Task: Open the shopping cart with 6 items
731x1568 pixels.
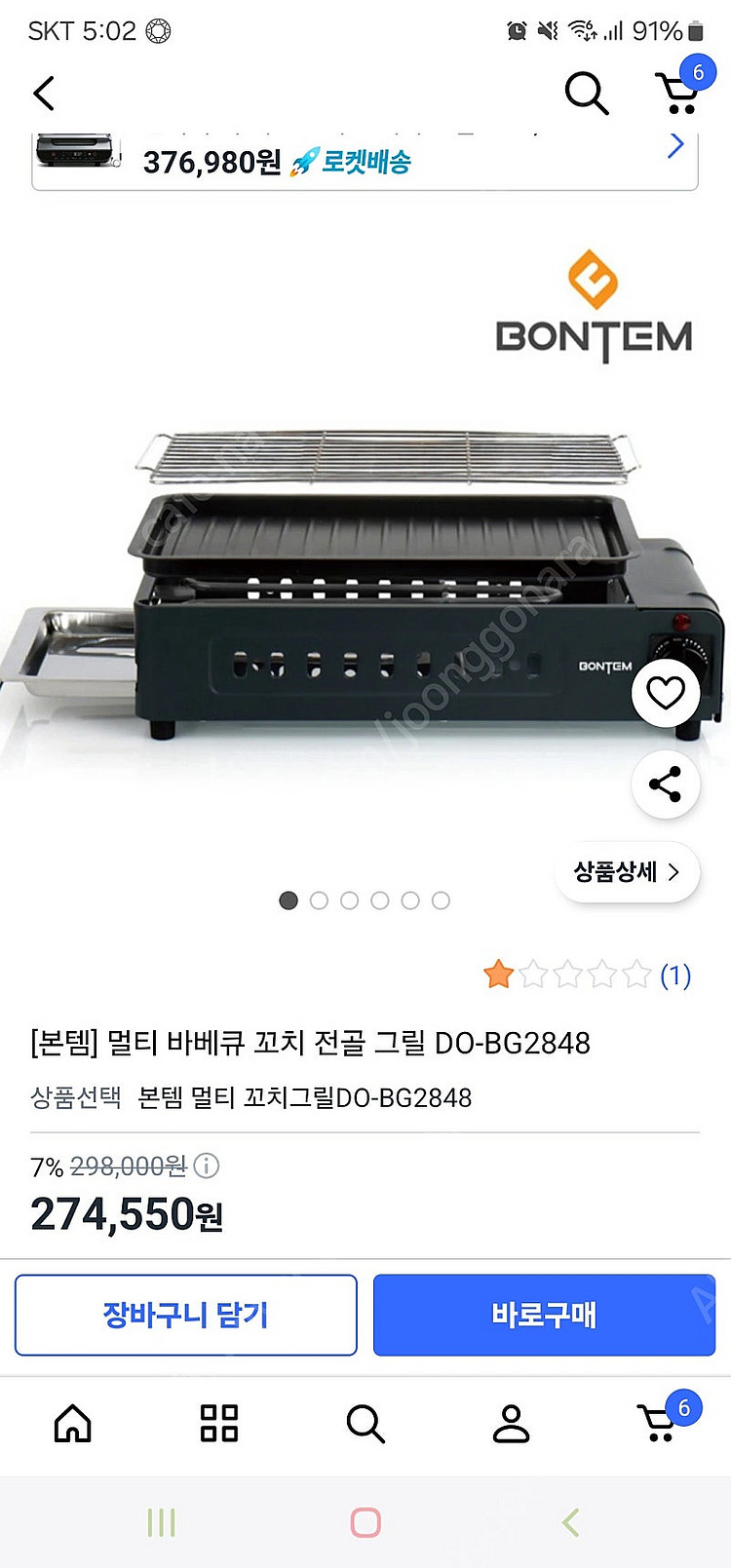Action: (674, 94)
